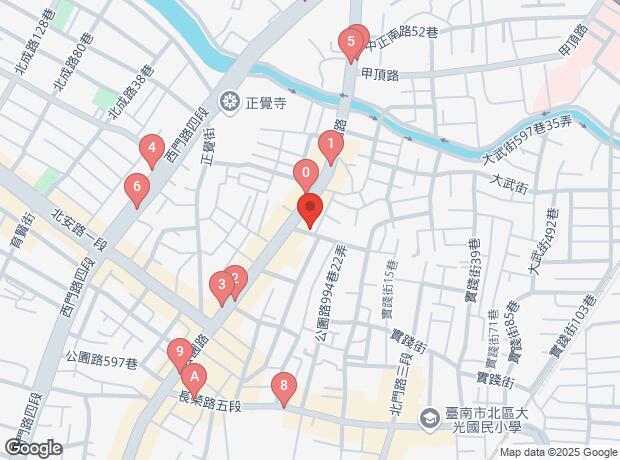Select map marker numbered 8
This screenshot has height=460, width=620.
(x=284, y=387)
